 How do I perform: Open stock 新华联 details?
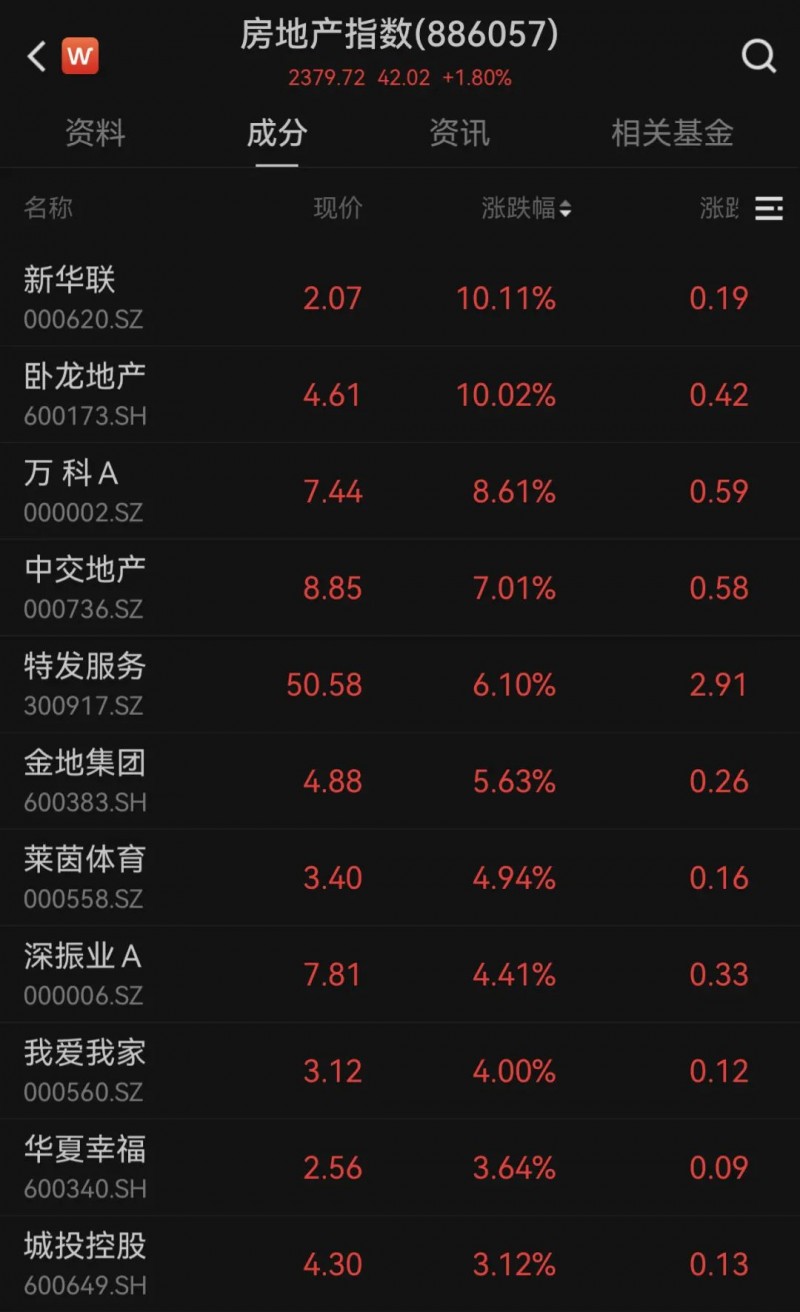(x=400, y=298)
